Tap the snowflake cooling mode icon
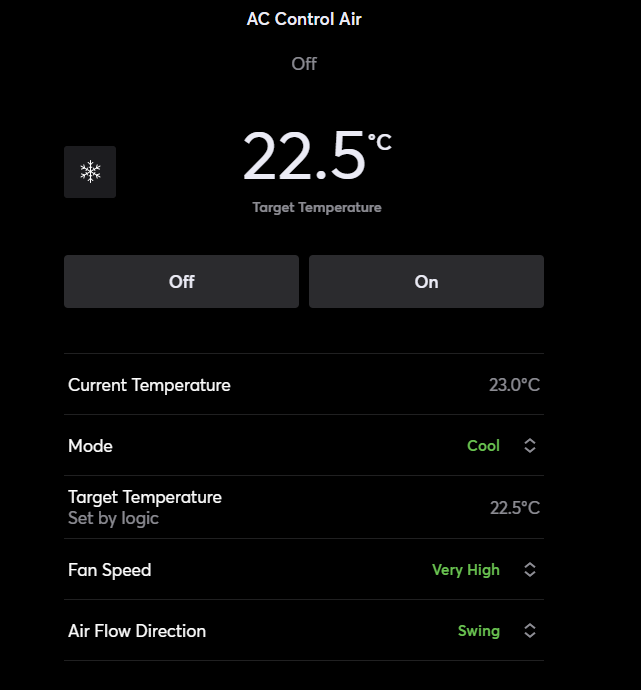The width and height of the screenshot is (641, 690). coord(90,172)
